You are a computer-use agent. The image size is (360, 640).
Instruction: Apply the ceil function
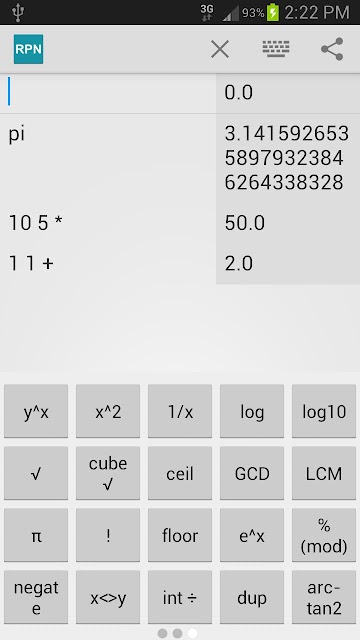pyautogui.click(x=180, y=473)
